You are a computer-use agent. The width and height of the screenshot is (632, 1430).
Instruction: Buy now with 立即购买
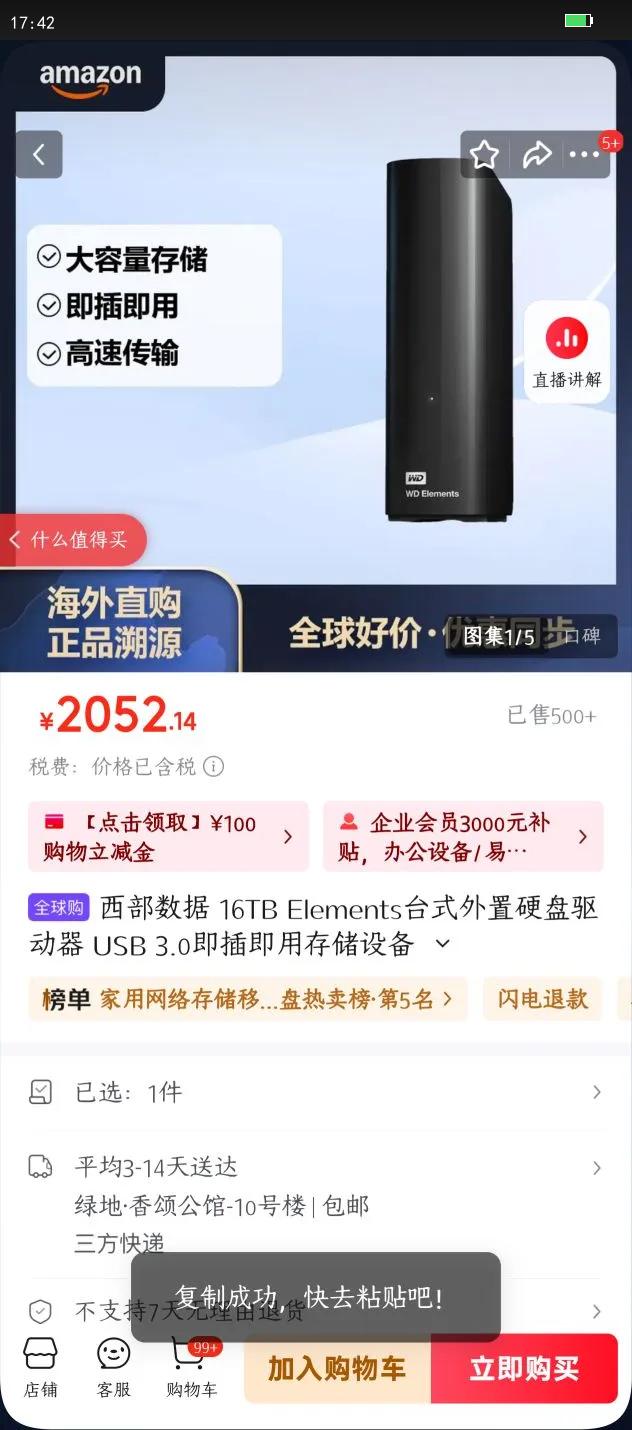click(x=524, y=1369)
